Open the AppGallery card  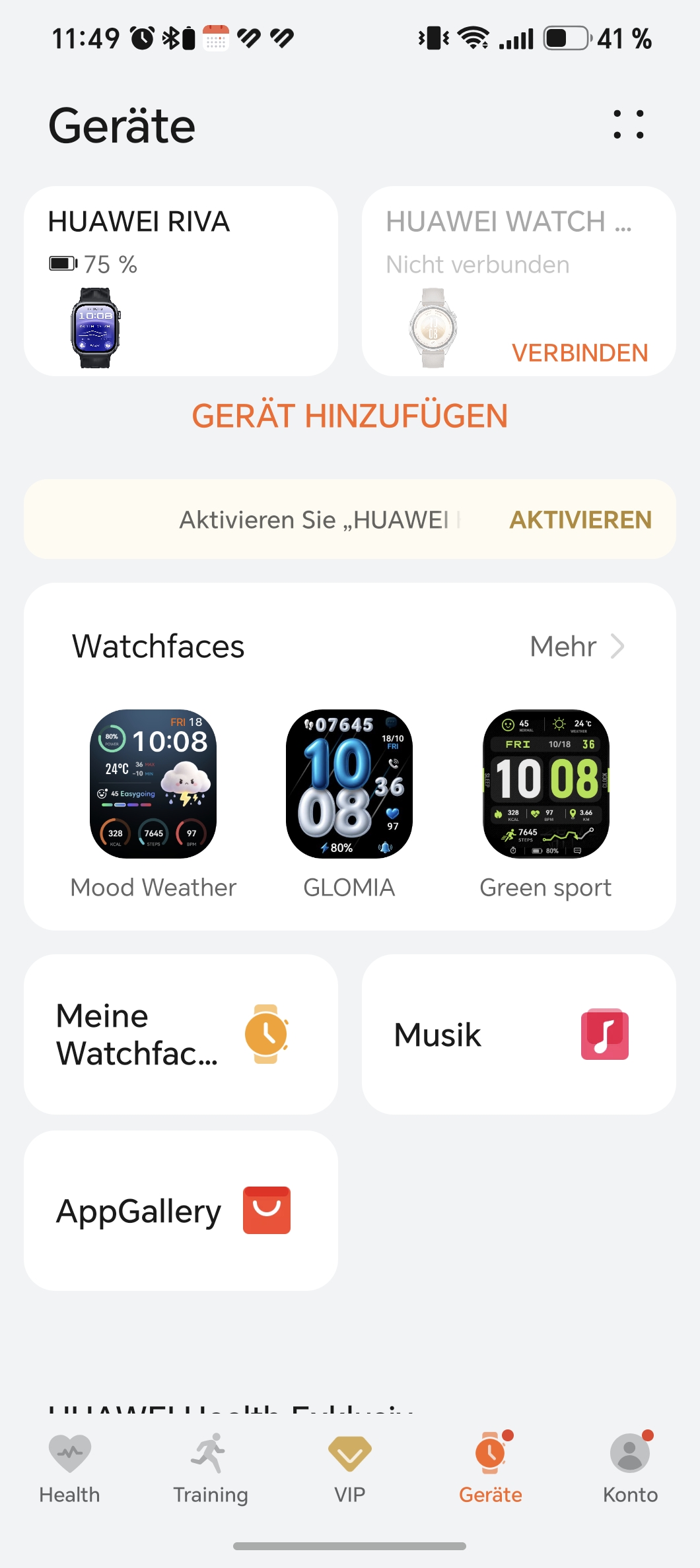pyautogui.click(x=181, y=1210)
